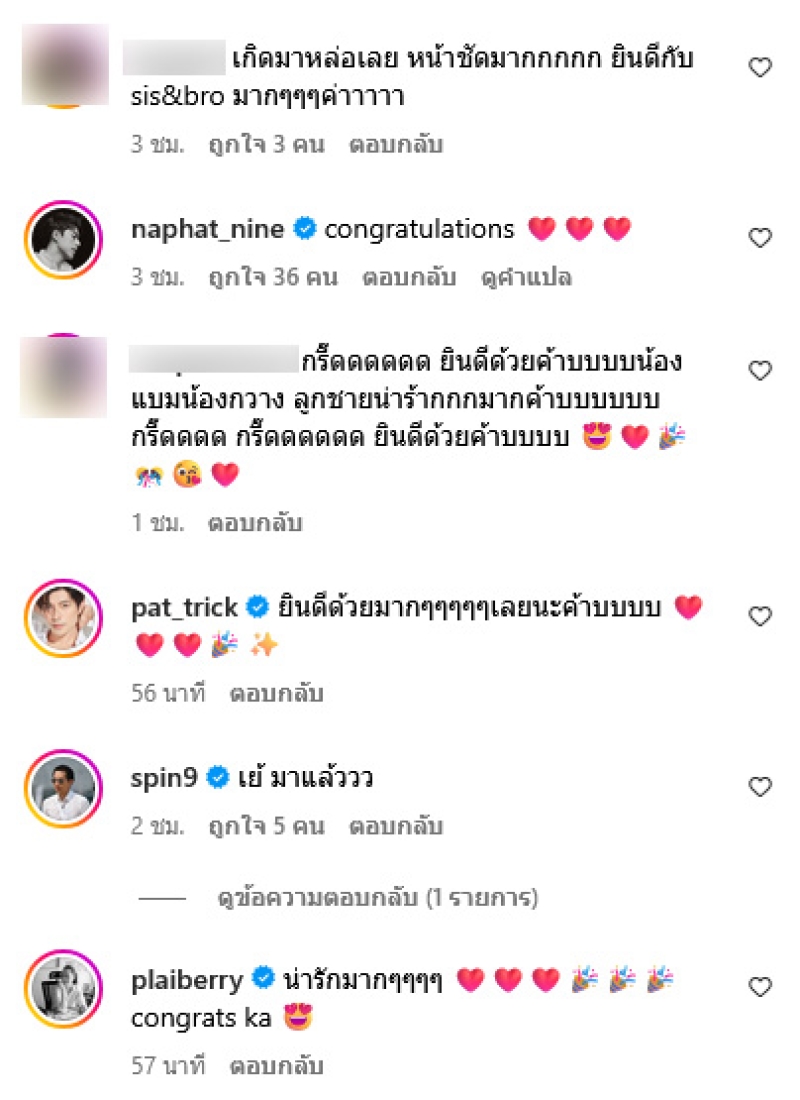
Task: Expand the 1 reply under spin9's comment
Action: [x=378, y=899]
